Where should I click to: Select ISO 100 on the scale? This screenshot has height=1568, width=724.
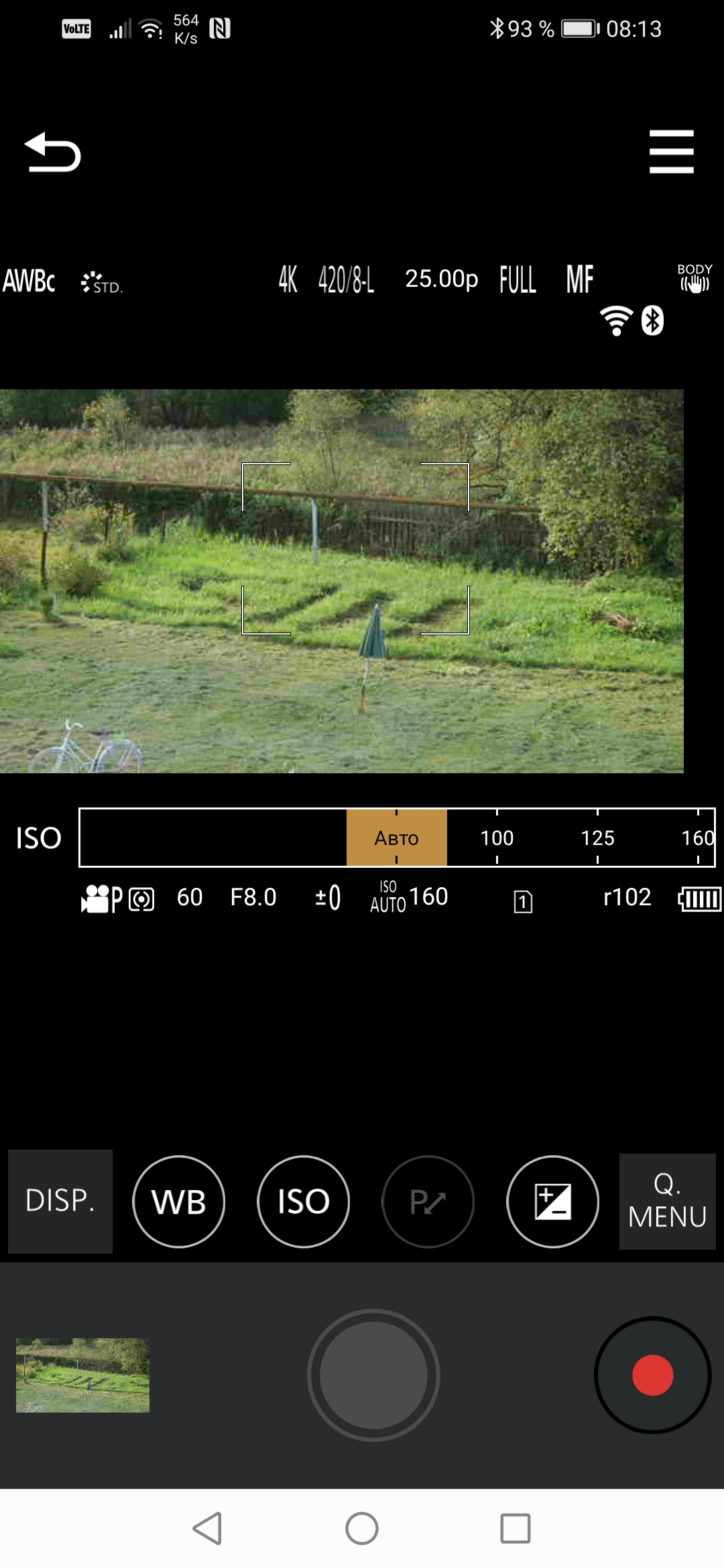497,838
